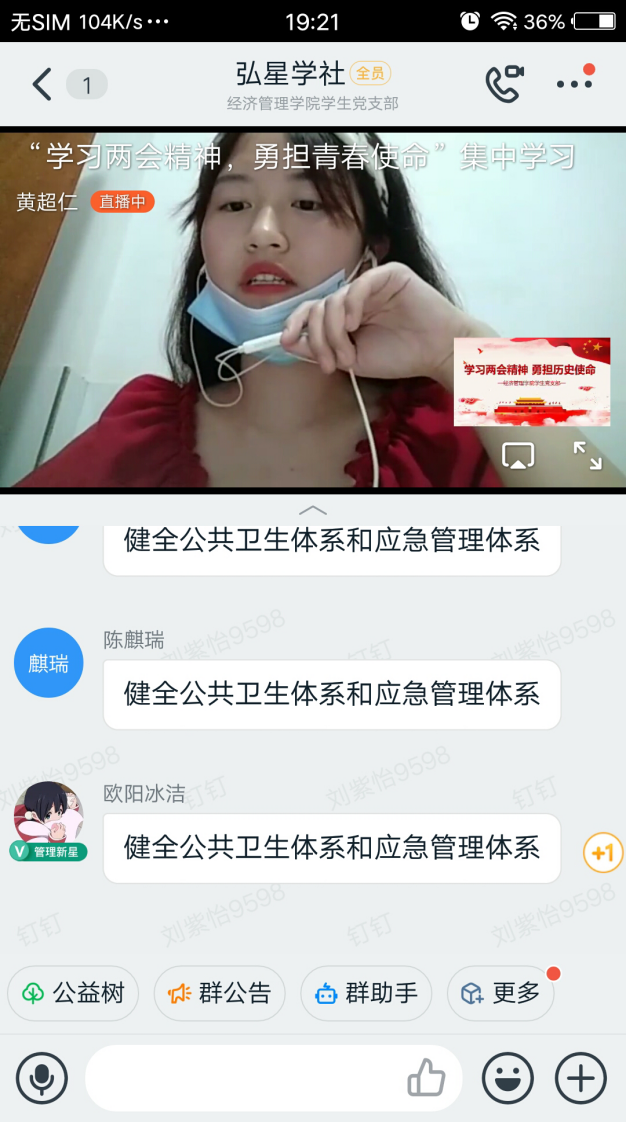Open the group's more options menu
Image resolution: width=626 pixels, height=1122 pixels.
point(575,84)
